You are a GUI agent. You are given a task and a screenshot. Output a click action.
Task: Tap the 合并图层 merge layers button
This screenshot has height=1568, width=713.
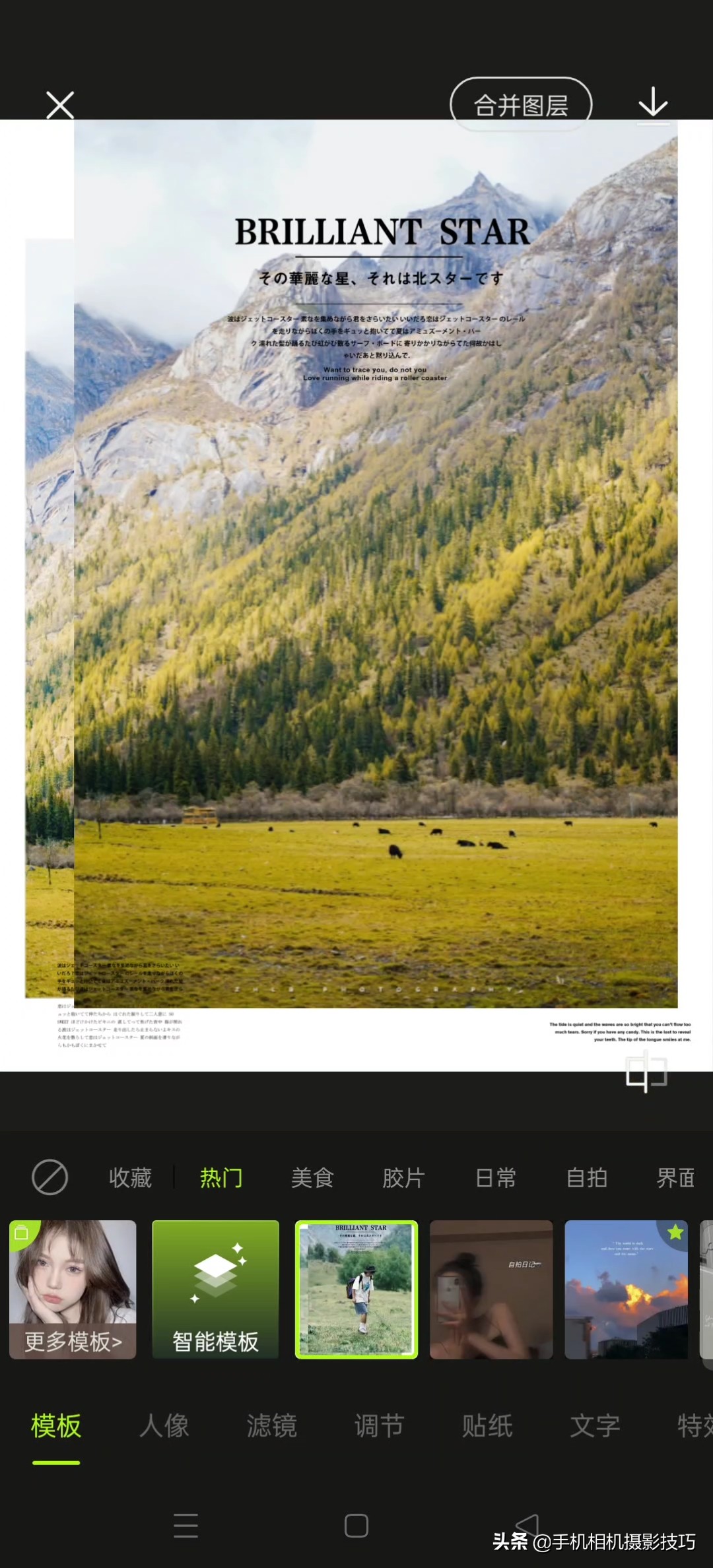pyautogui.click(x=521, y=105)
